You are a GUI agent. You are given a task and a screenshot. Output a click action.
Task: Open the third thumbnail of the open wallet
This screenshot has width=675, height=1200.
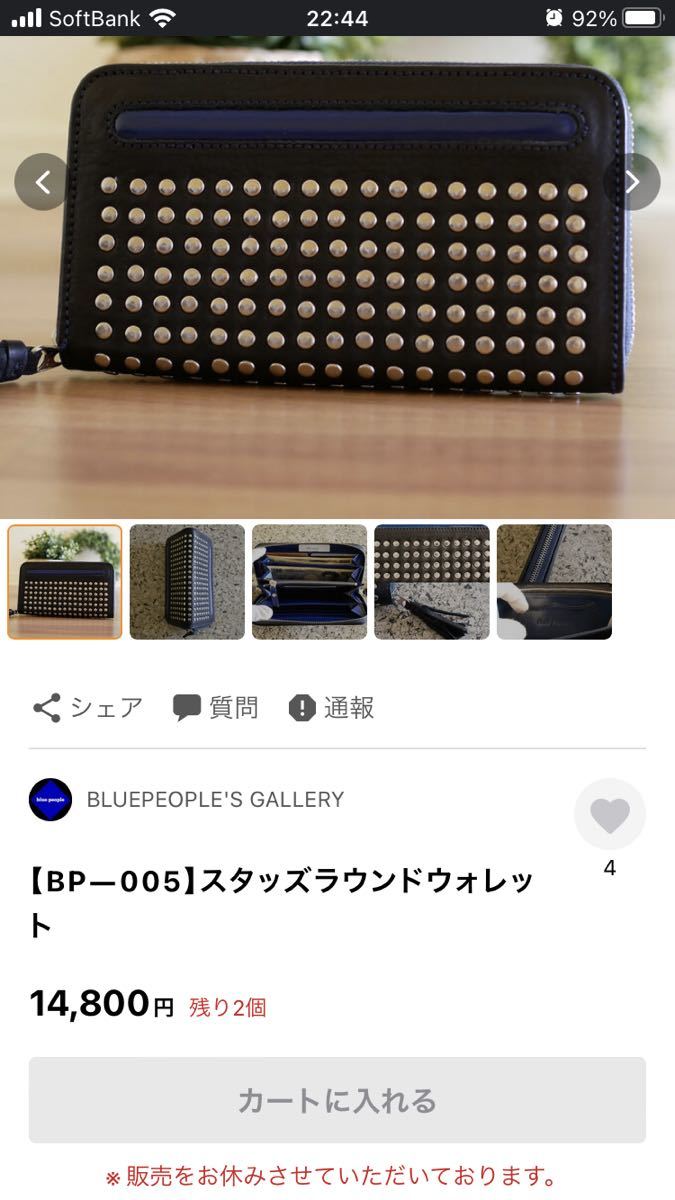[x=309, y=582]
